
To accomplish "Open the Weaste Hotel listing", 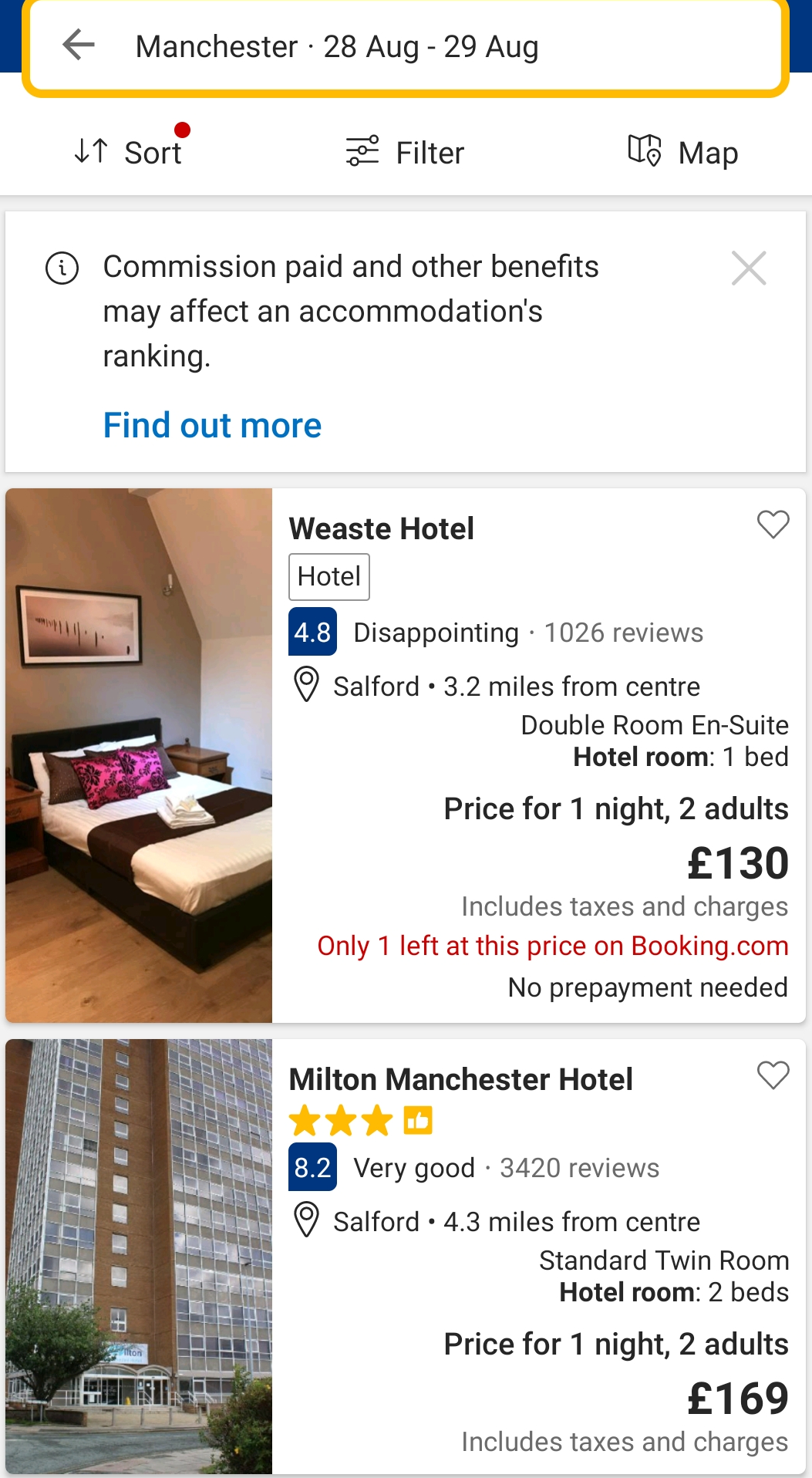I will click(x=382, y=529).
